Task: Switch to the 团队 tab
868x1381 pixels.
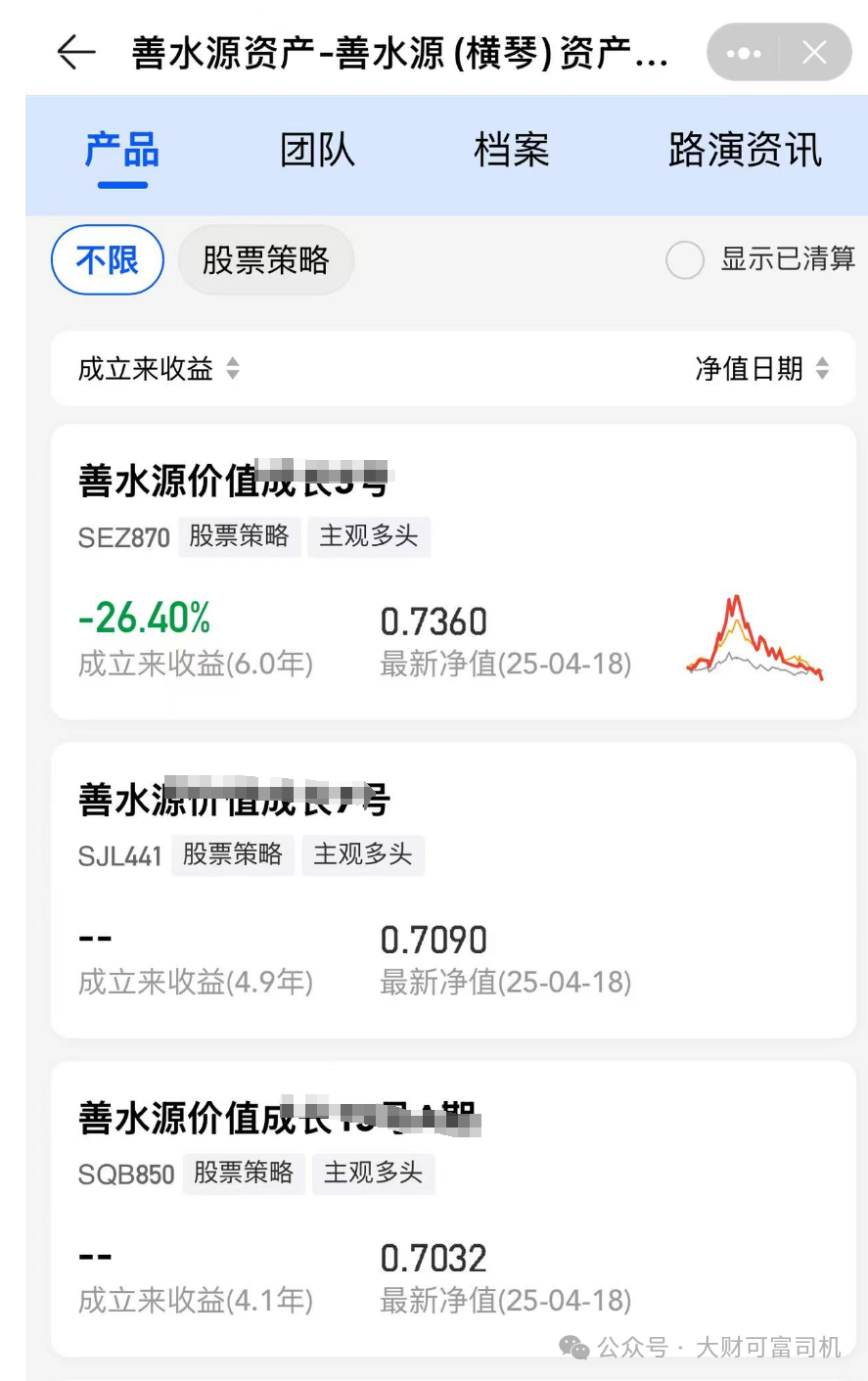Action: click(317, 151)
